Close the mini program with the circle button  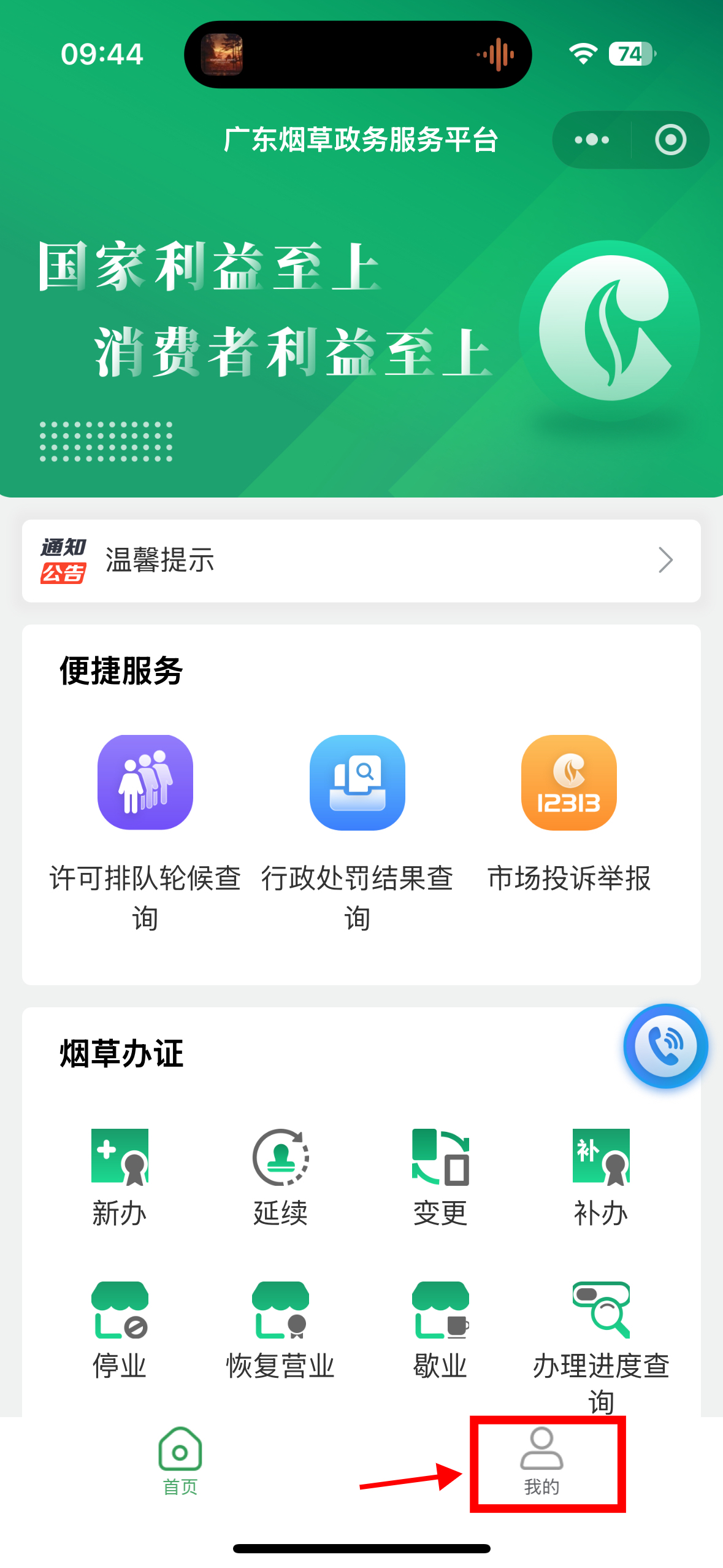point(670,140)
